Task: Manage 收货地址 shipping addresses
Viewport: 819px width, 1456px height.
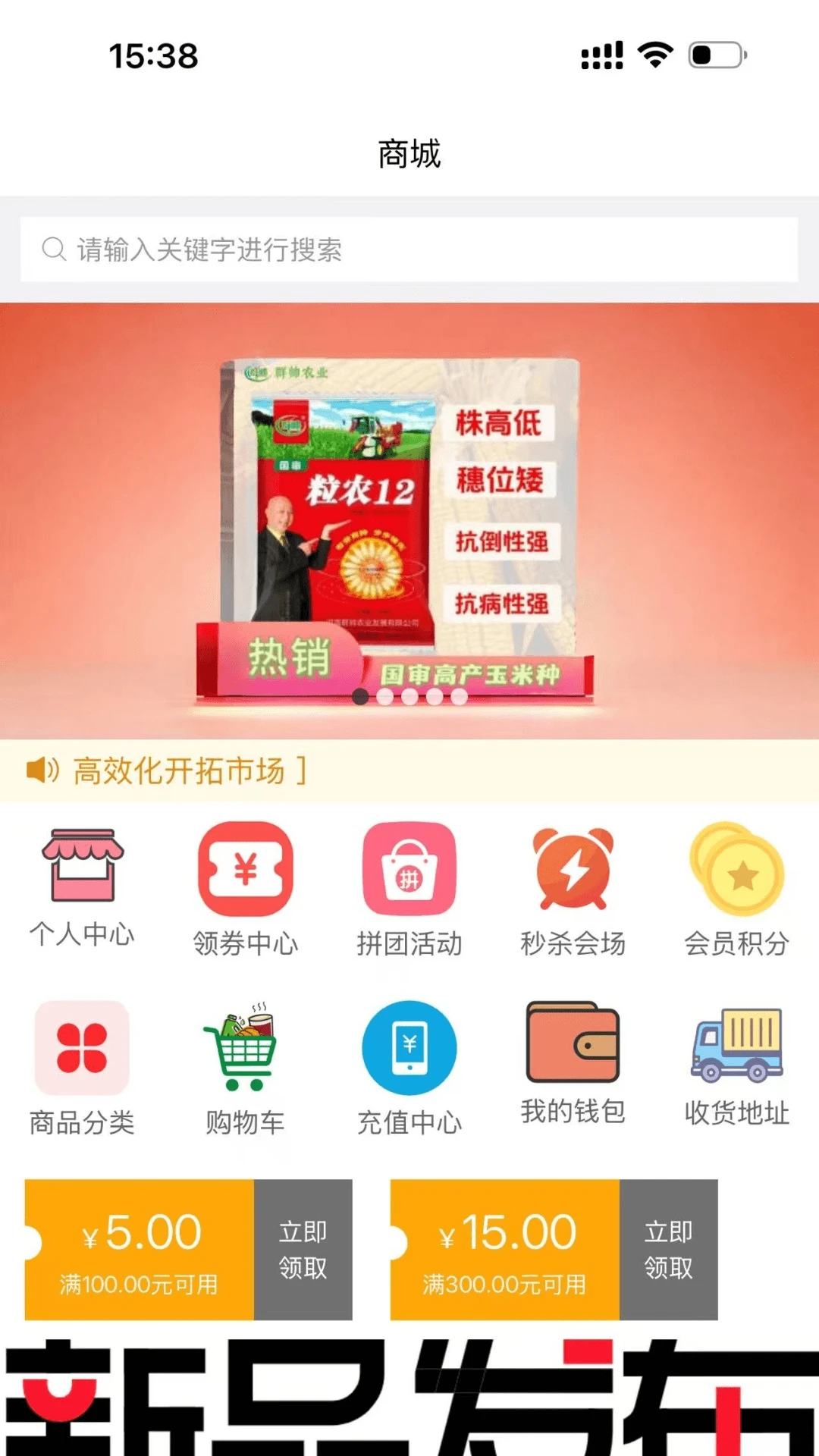Action: click(x=736, y=1065)
